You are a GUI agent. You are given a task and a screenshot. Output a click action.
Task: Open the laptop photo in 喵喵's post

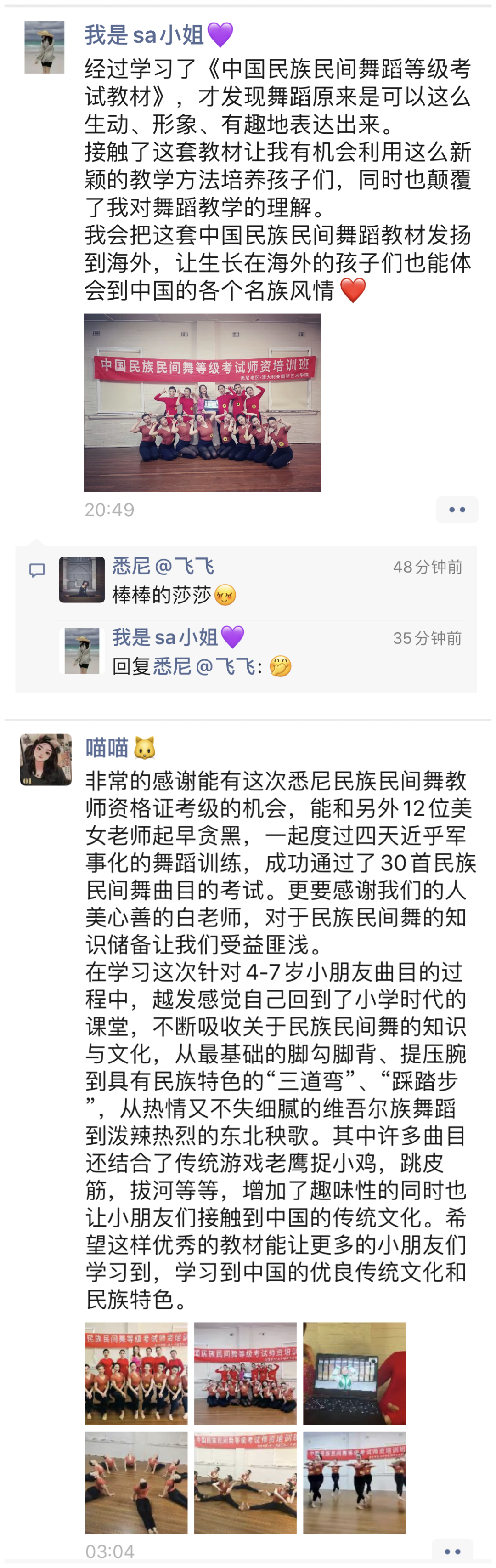point(354,1373)
